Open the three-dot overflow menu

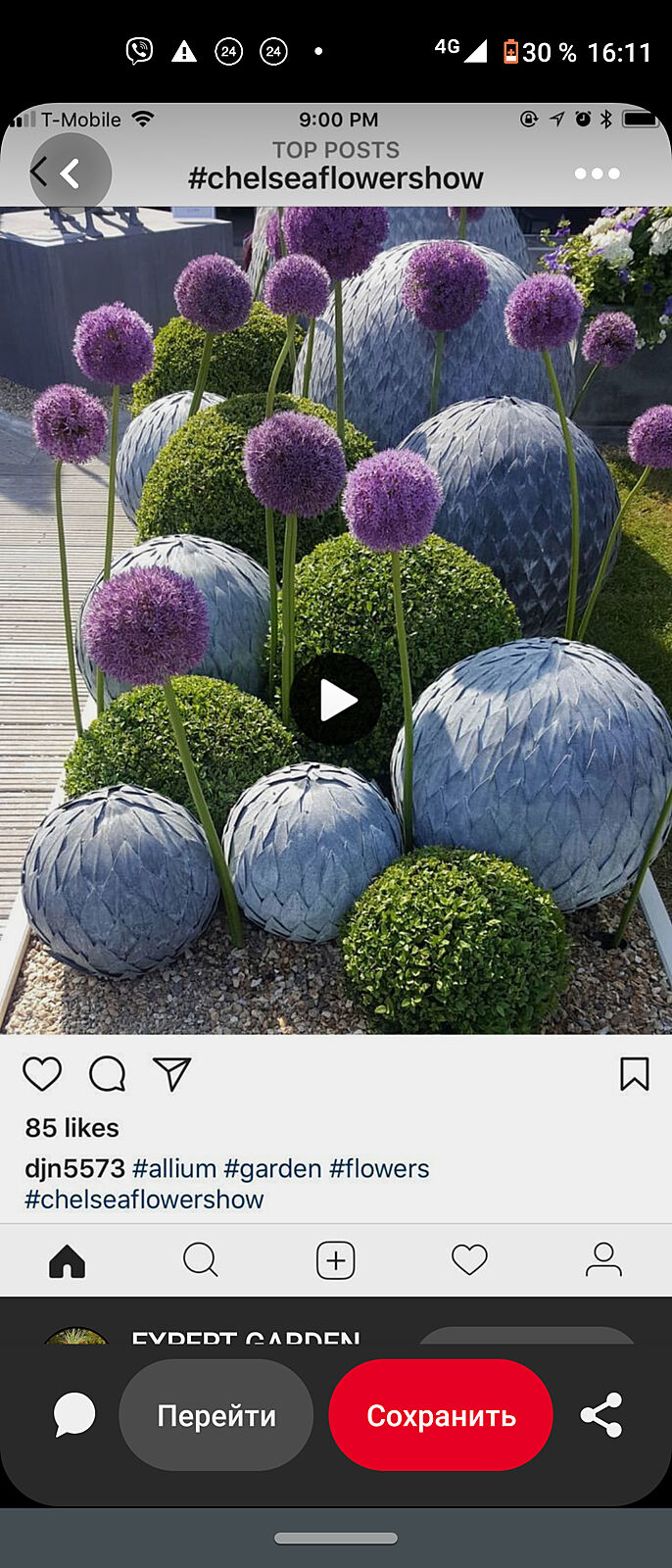(x=597, y=173)
